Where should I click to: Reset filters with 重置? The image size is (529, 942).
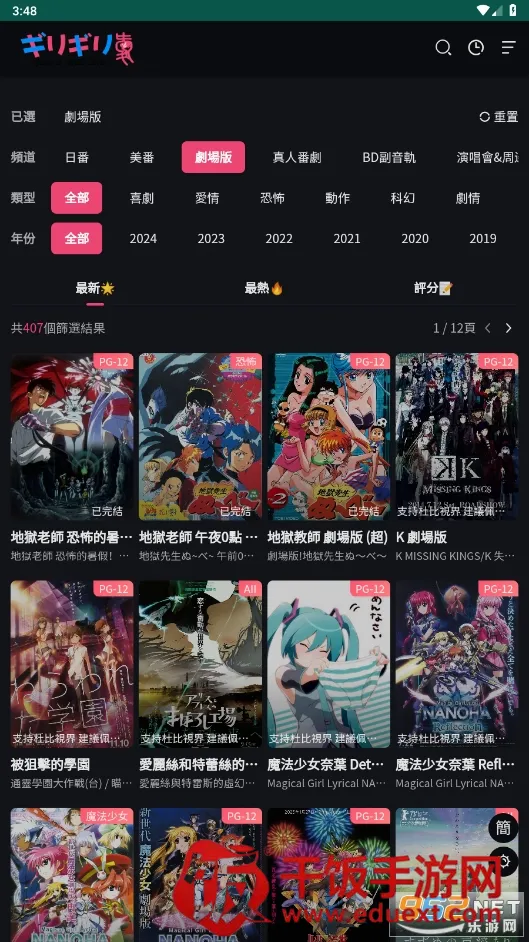pyautogui.click(x=498, y=117)
